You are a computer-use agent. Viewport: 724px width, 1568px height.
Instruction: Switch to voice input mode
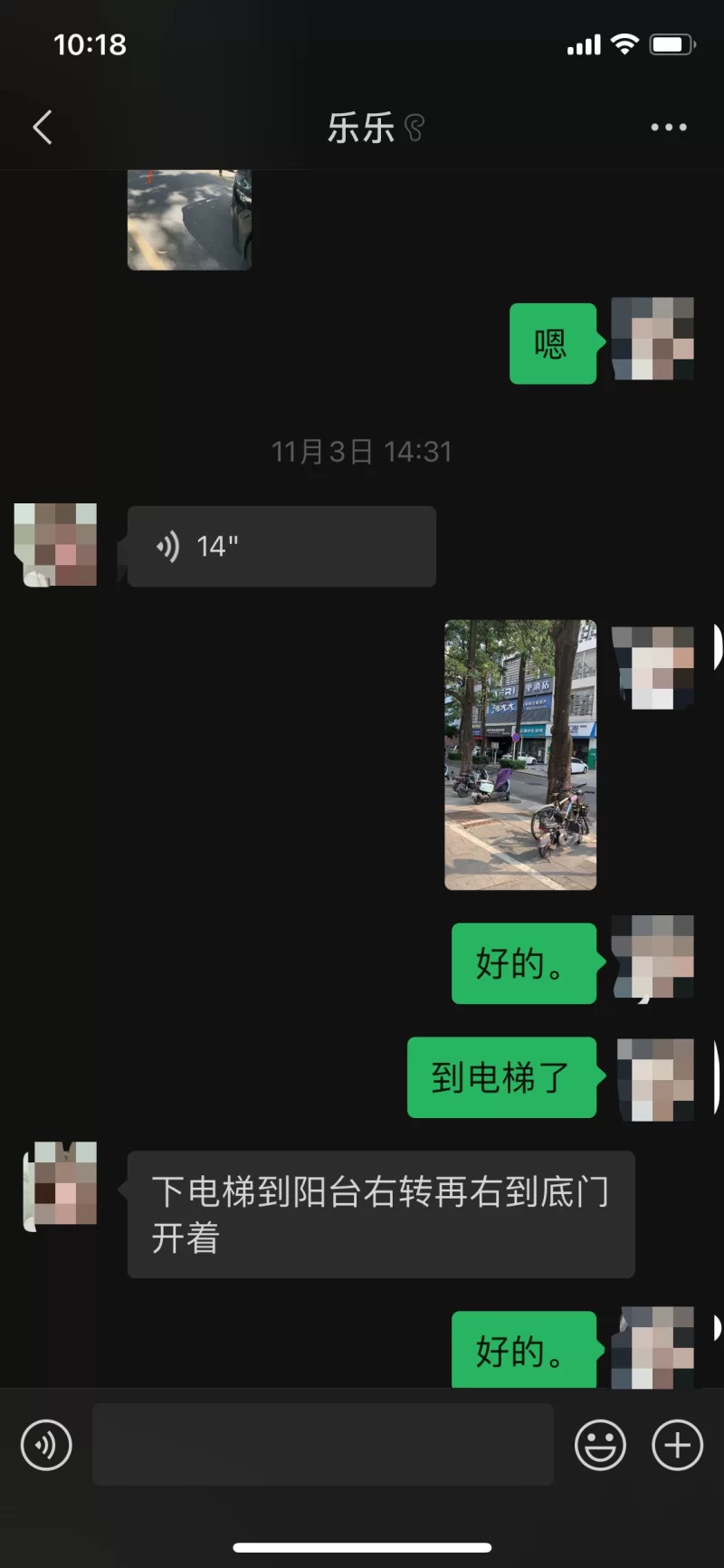pos(46,1445)
